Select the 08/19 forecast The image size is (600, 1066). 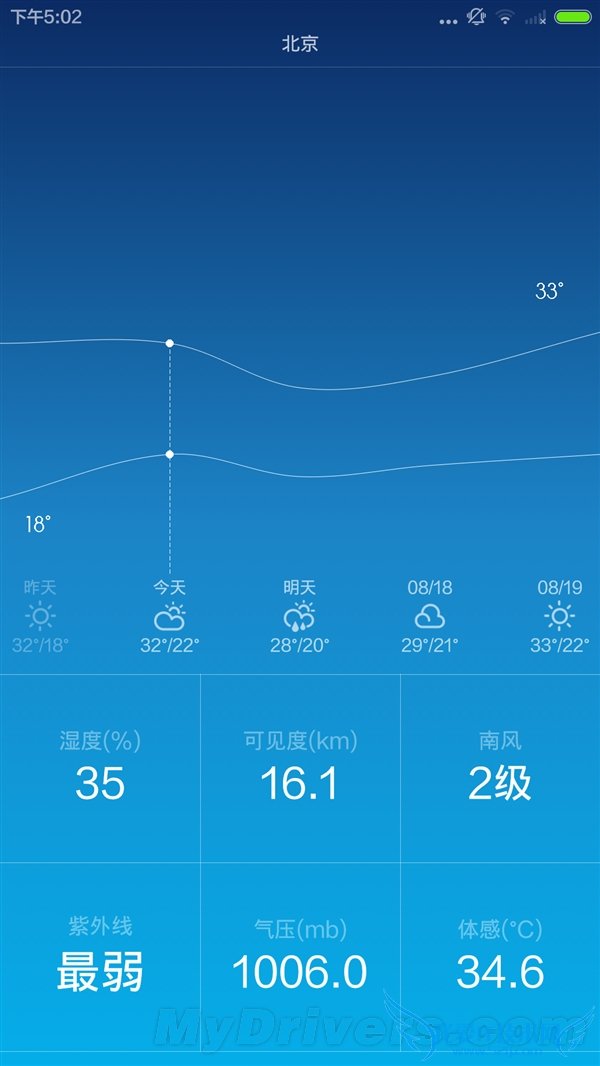[x=559, y=616]
